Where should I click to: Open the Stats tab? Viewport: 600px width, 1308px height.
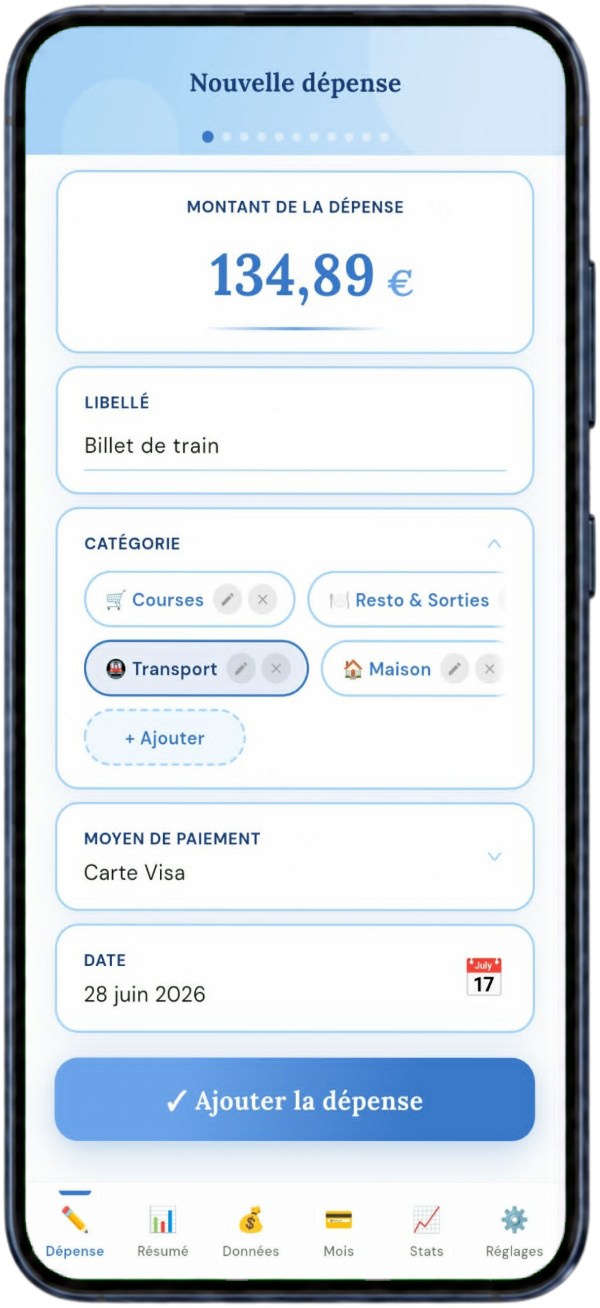click(426, 1231)
